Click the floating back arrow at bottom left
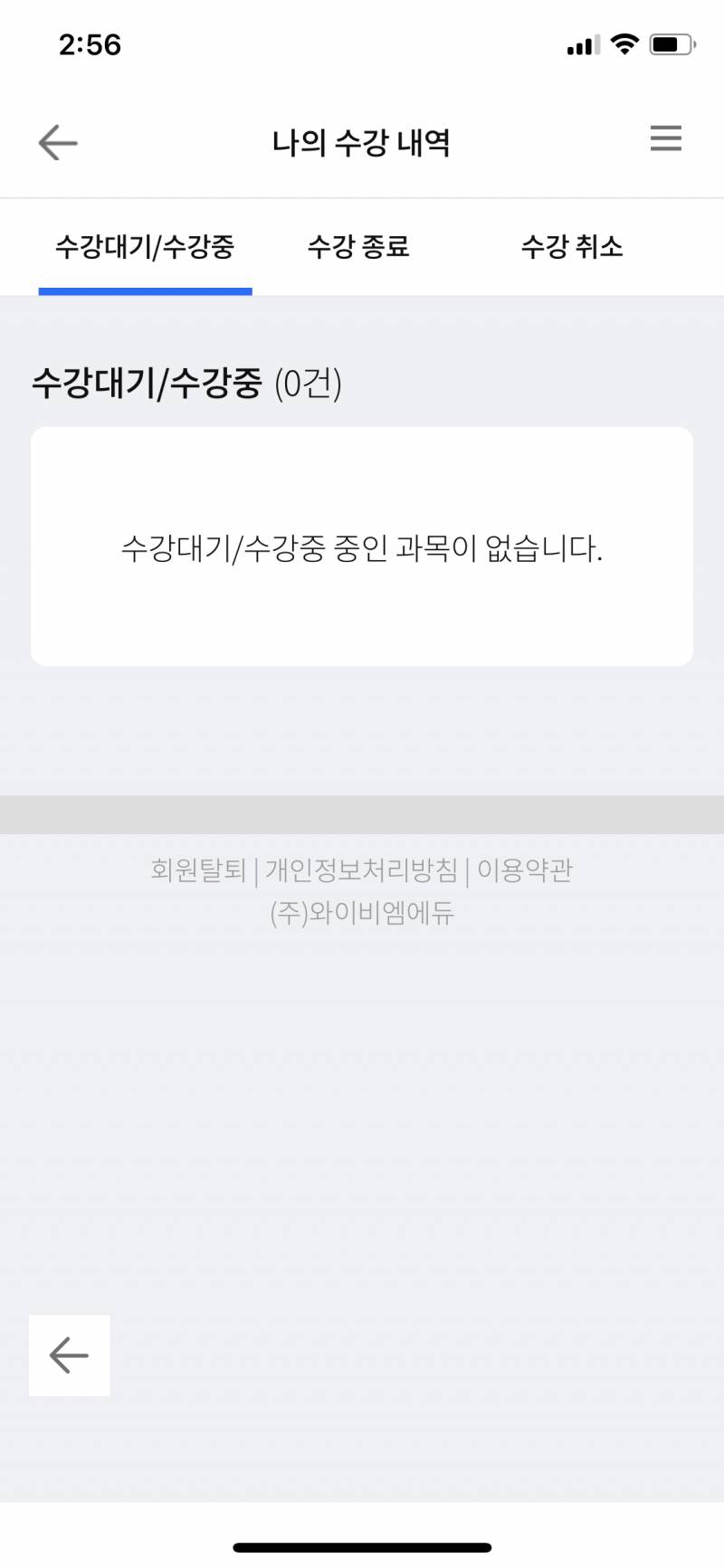This screenshot has height=1568, width=724. (69, 1354)
